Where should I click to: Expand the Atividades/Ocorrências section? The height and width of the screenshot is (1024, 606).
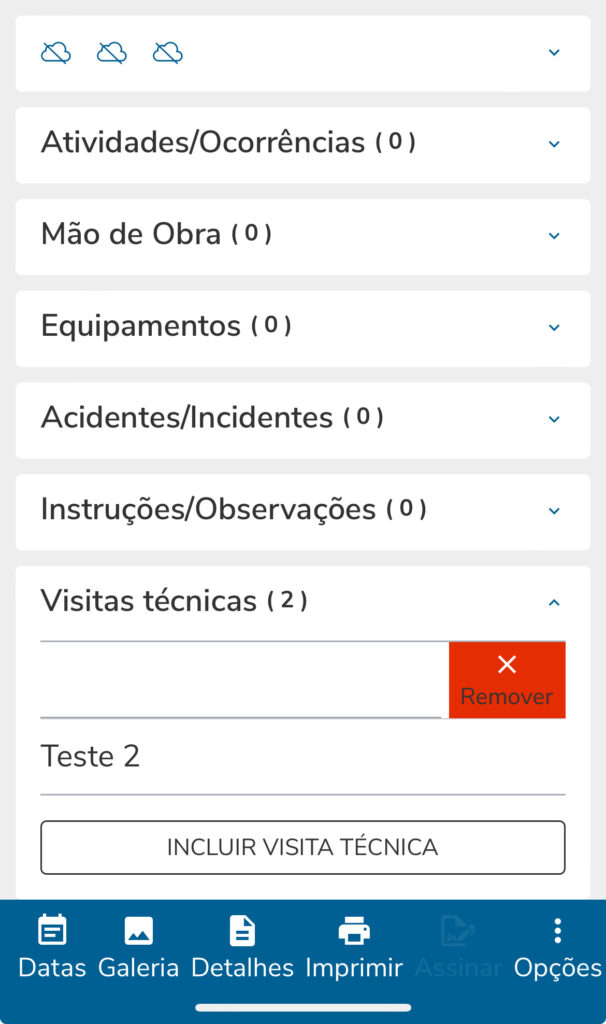(554, 144)
